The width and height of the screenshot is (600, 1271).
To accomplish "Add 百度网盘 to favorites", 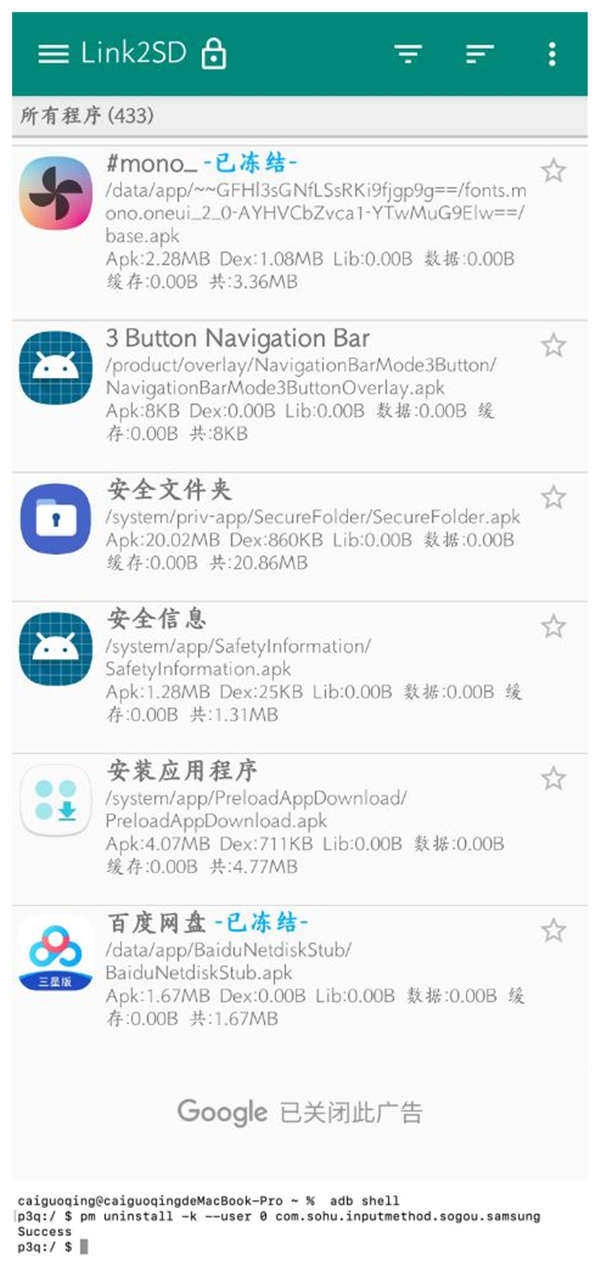I will pyautogui.click(x=553, y=931).
